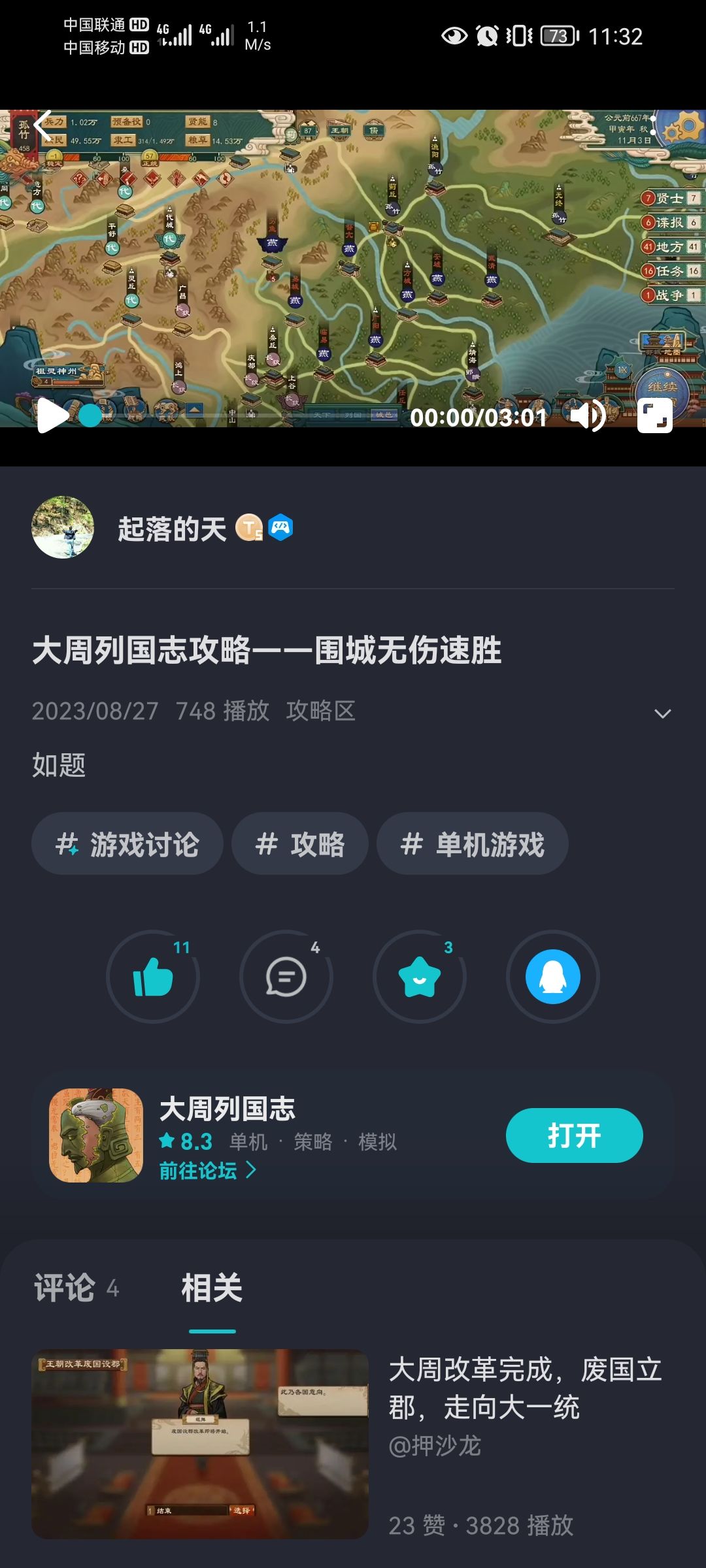Tap the QQ share icon

[x=552, y=976]
